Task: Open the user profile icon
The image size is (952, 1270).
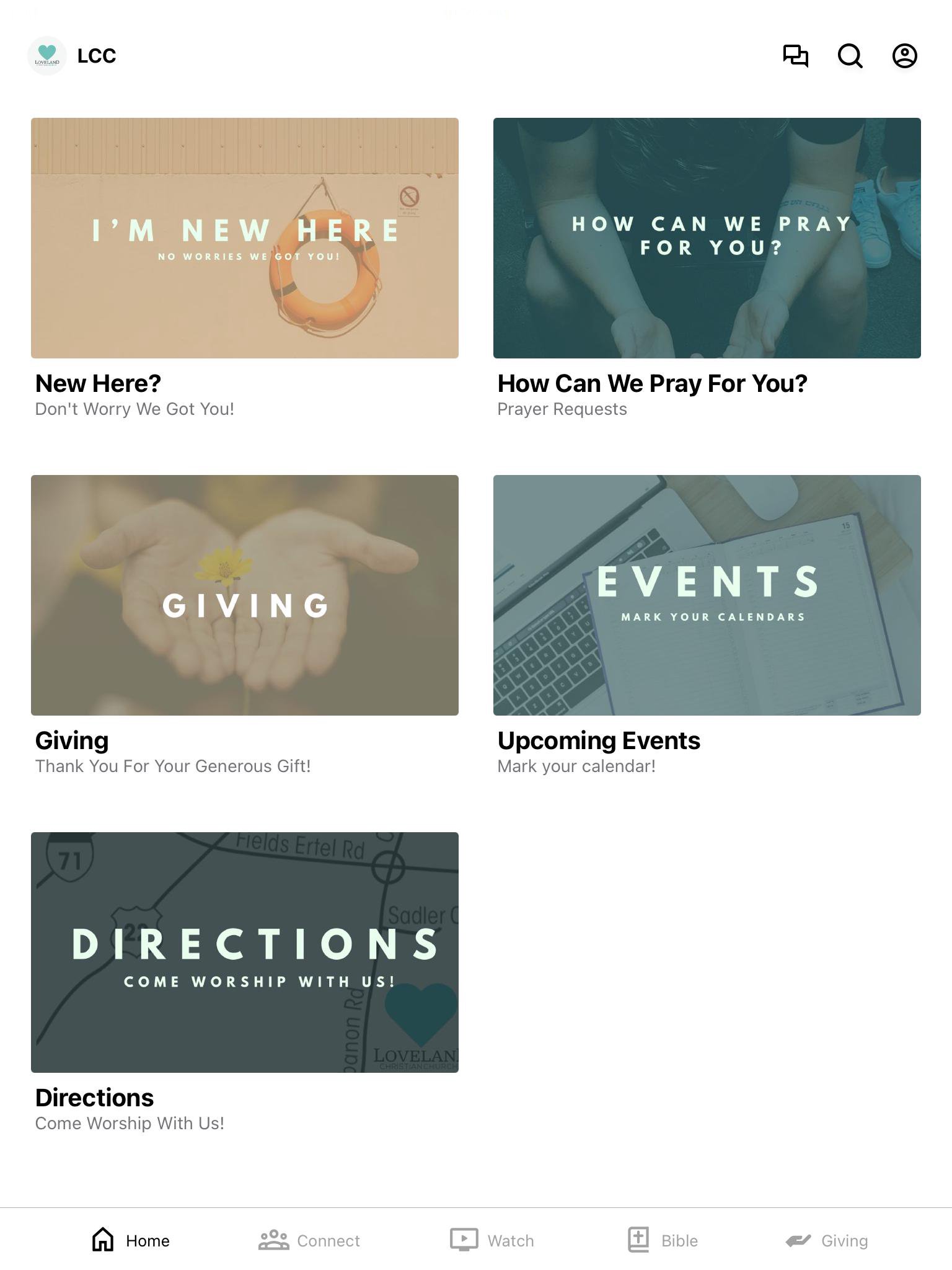Action: click(904, 56)
